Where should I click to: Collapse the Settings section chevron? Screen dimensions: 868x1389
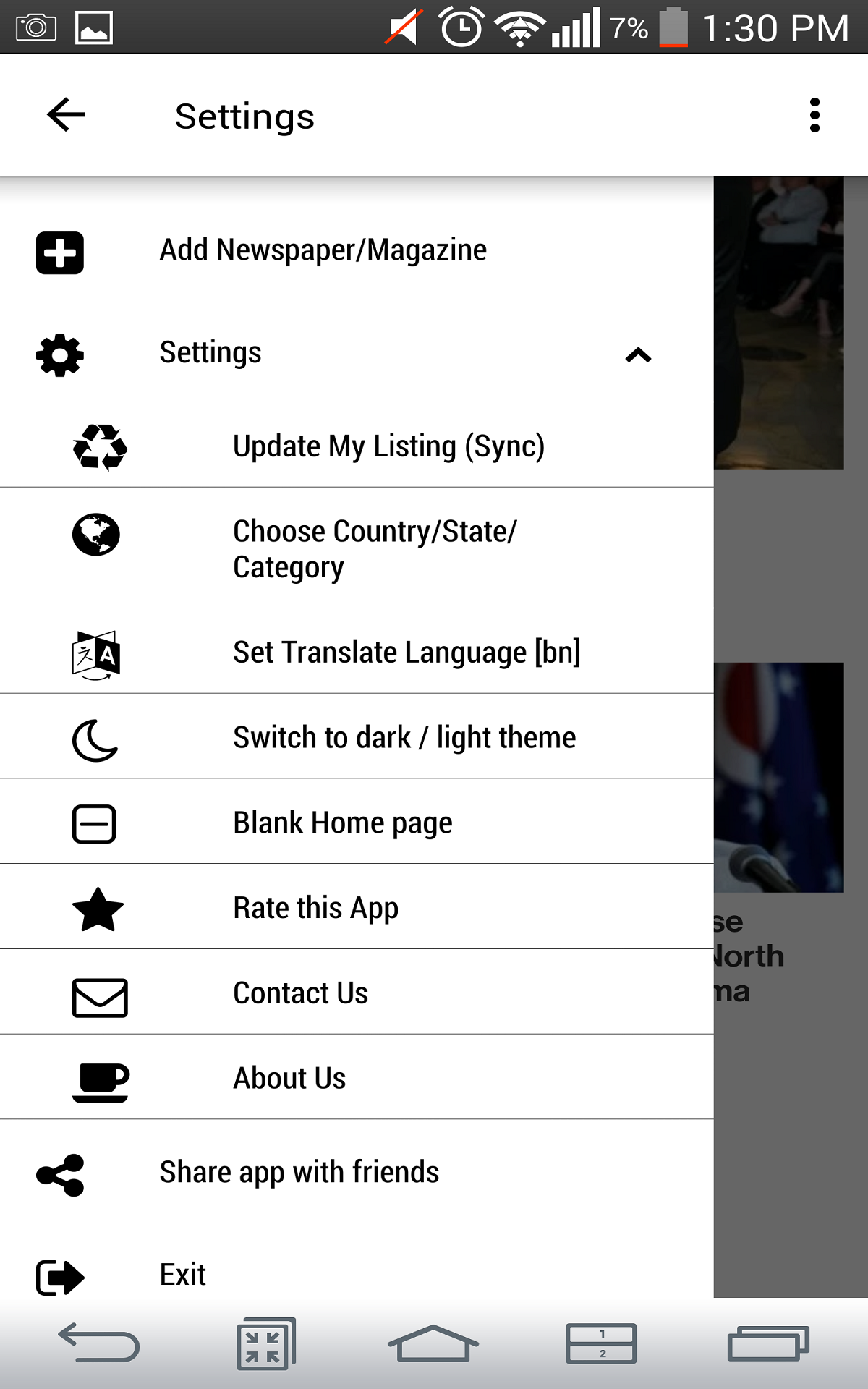pyautogui.click(x=637, y=354)
